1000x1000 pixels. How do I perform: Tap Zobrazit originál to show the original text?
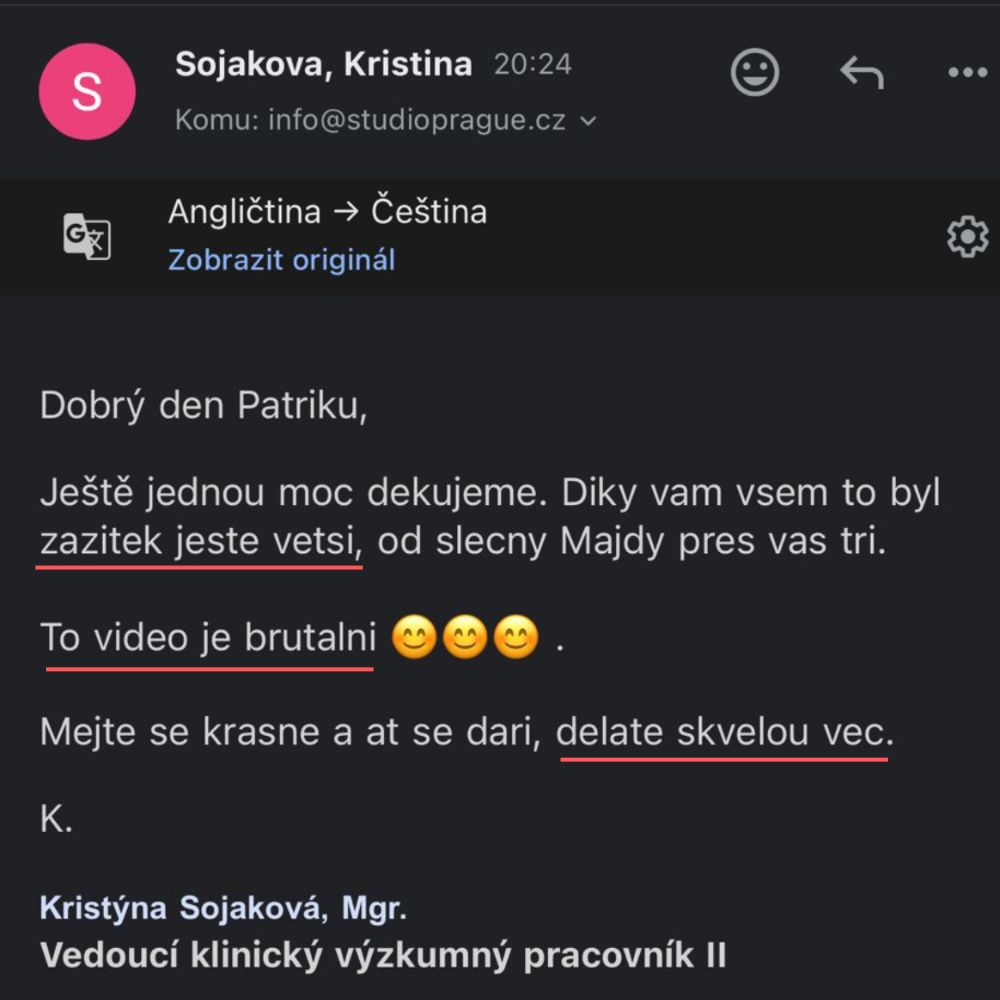pos(281,260)
